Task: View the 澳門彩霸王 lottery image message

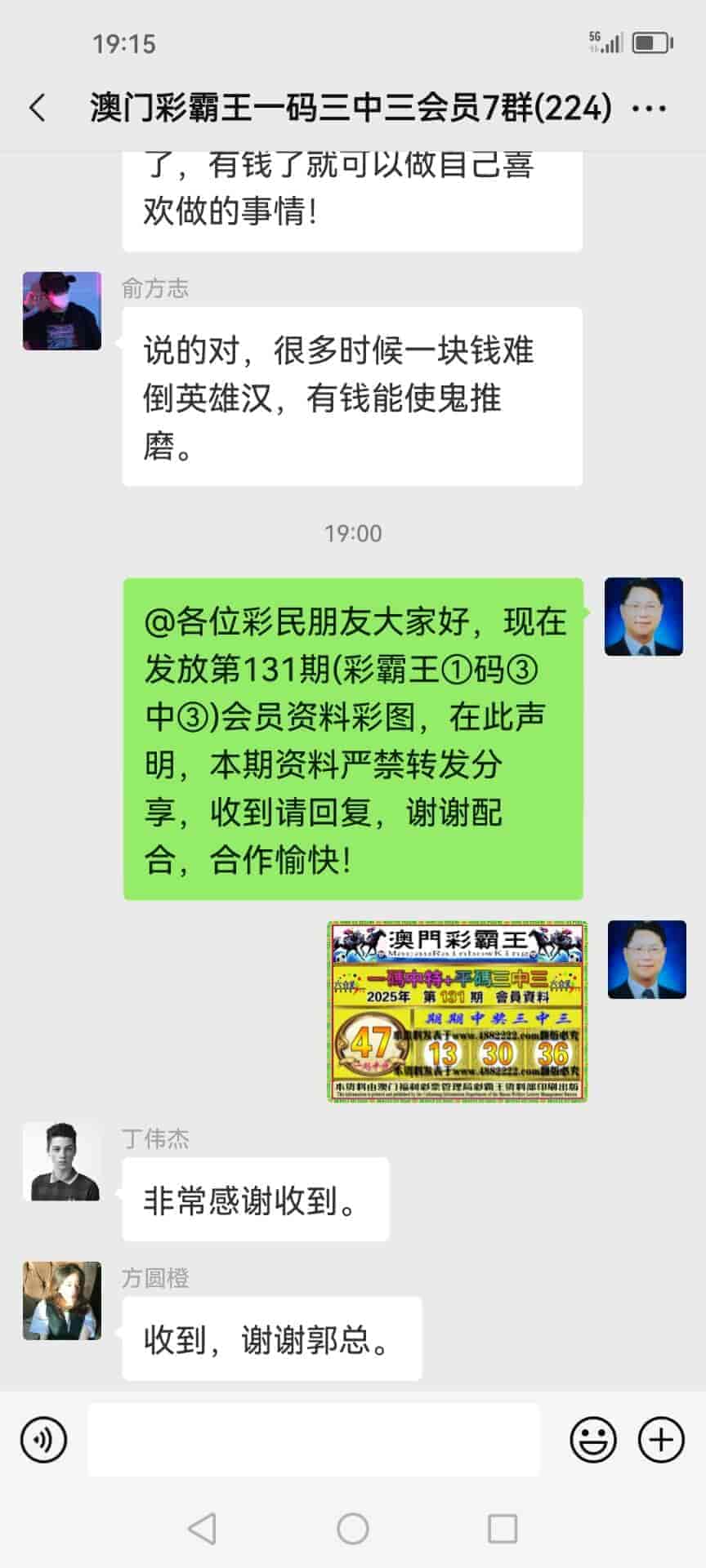Action: [458, 1011]
